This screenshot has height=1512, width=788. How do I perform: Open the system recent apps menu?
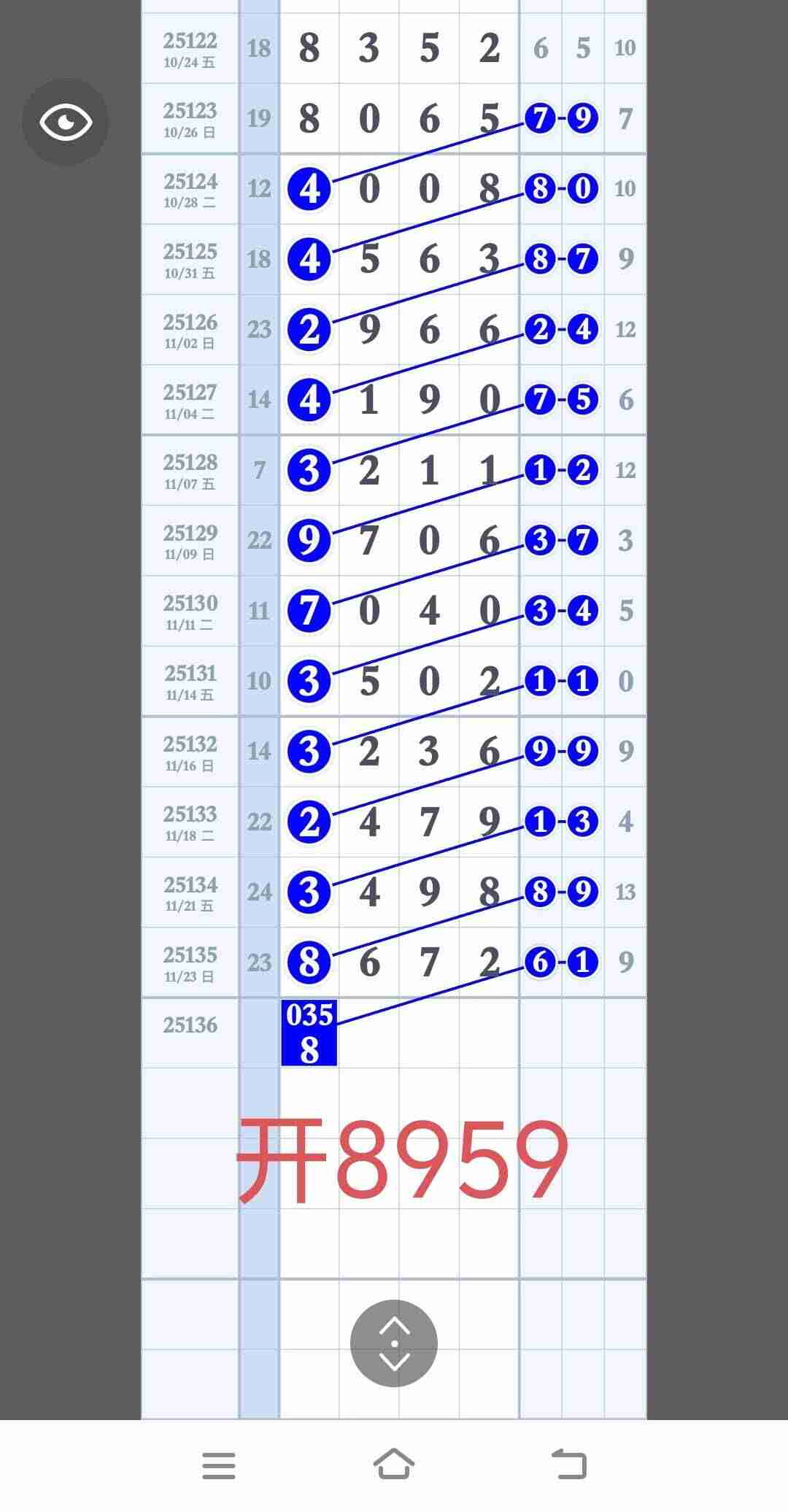[x=219, y=1465]
